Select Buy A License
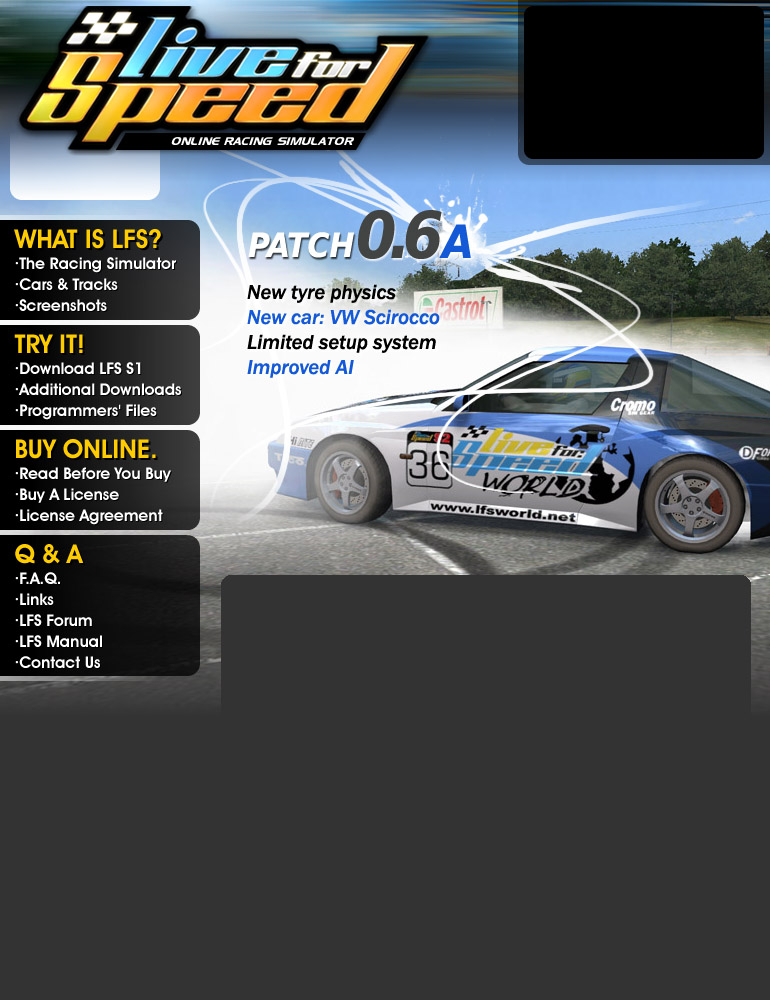This screenshot has width=770, height=1000. pyautogui.click(x=68, y=495)
